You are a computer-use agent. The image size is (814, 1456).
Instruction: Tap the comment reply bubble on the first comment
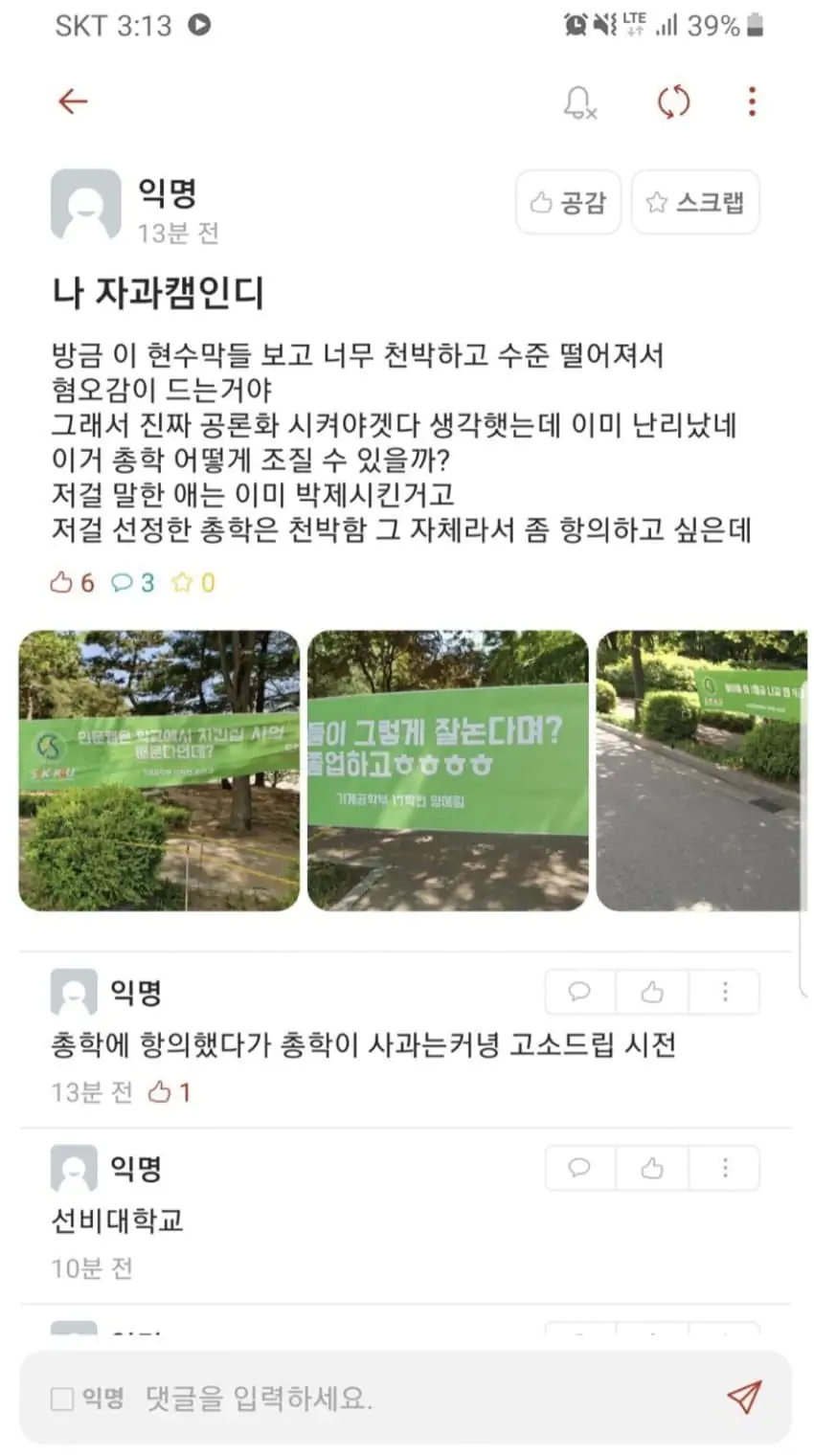click(x=578, y=992)
